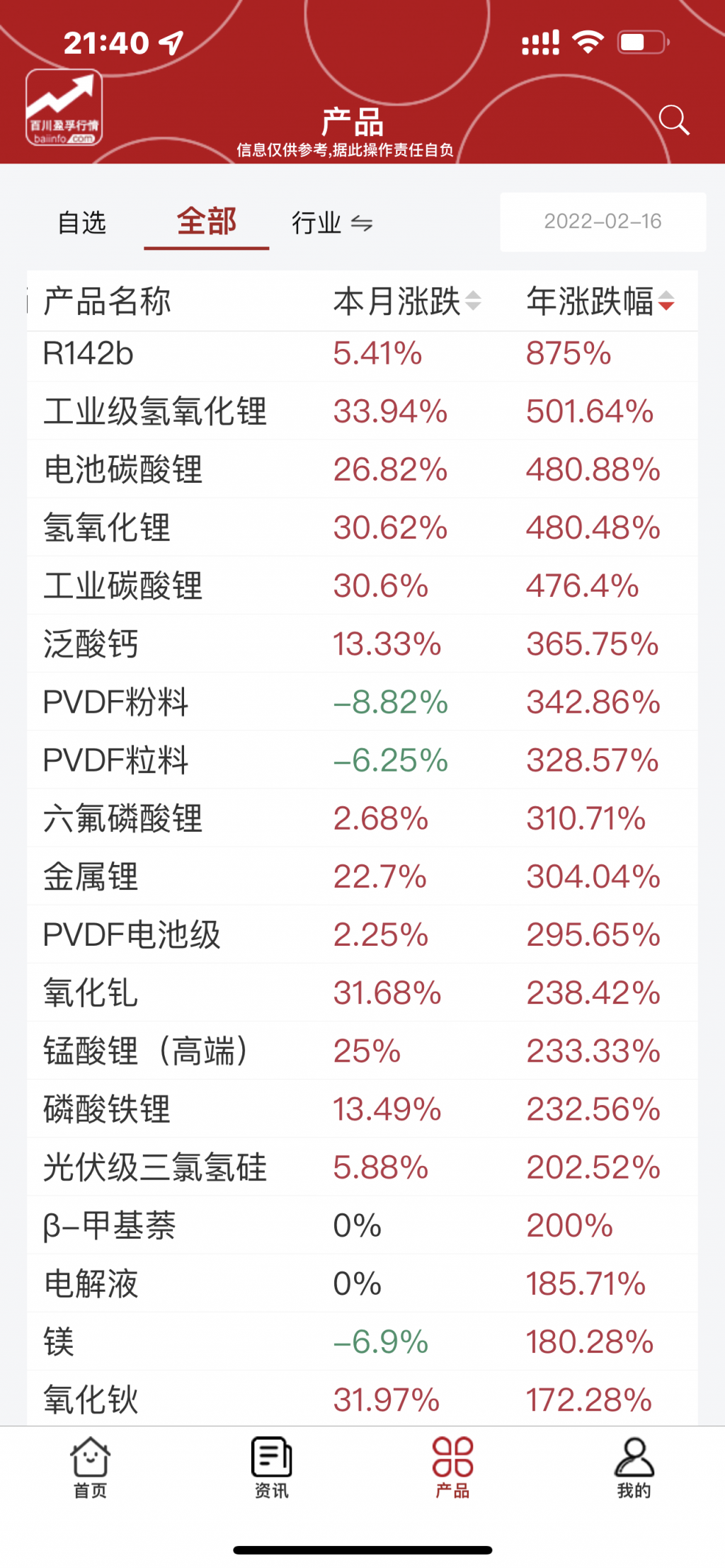Open the 行业 filter
This screenshot has width=725, height=1568.
(x=331, y=223)
